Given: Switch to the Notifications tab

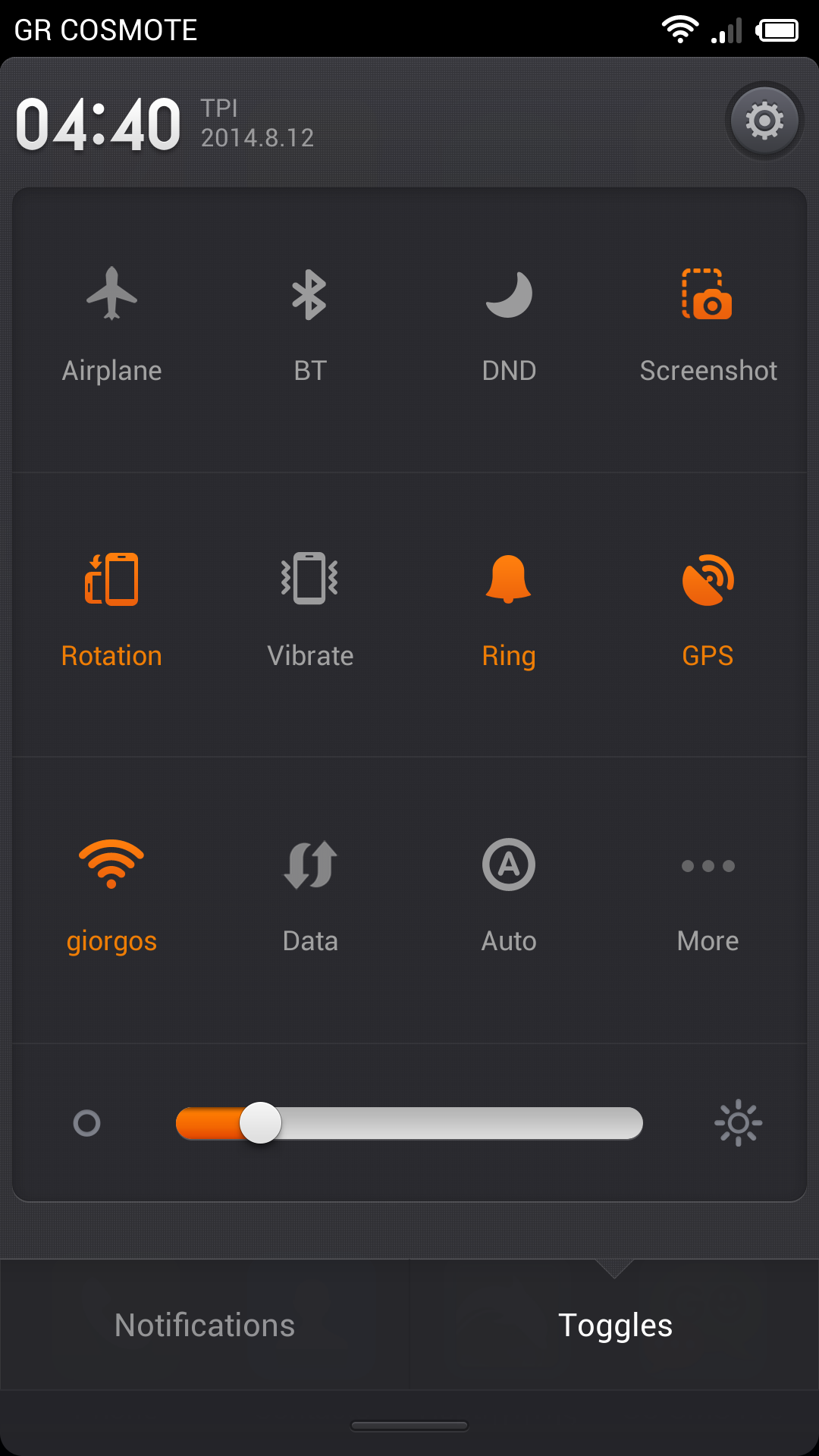Looking at the screenshot, I should (205, 1325).
